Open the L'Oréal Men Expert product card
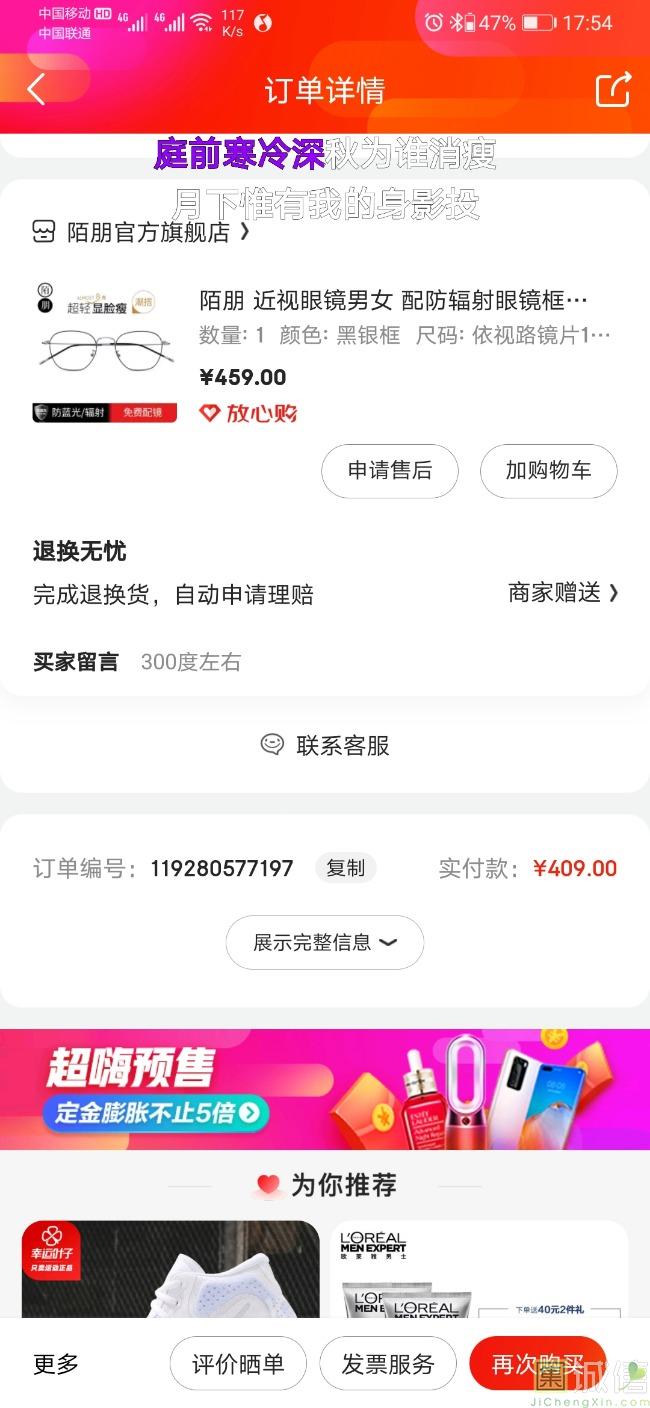Screen dimensions: 650x1408 [x=479, y=1268]
